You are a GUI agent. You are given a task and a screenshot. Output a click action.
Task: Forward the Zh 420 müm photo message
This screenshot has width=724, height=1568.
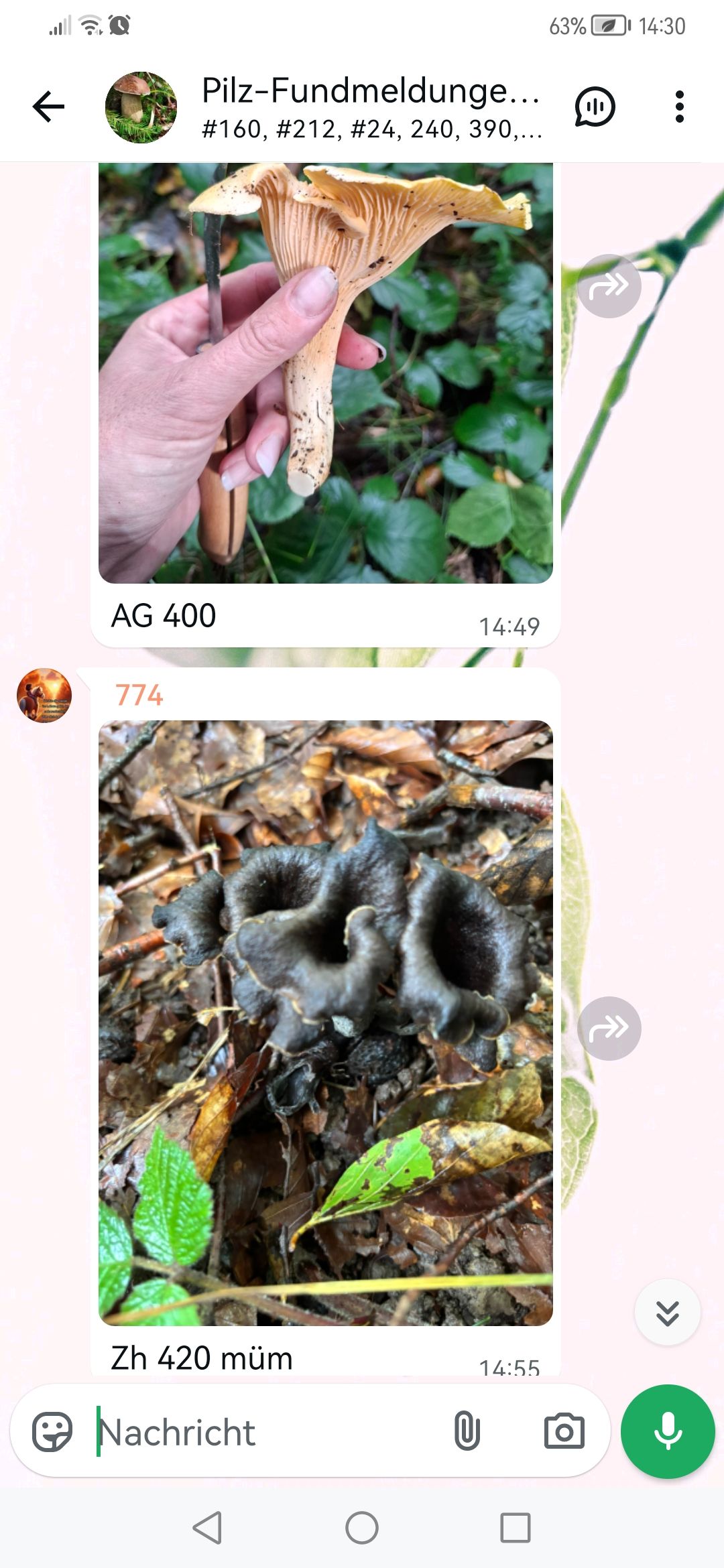pyautogui.click(x=609, y=1029)
